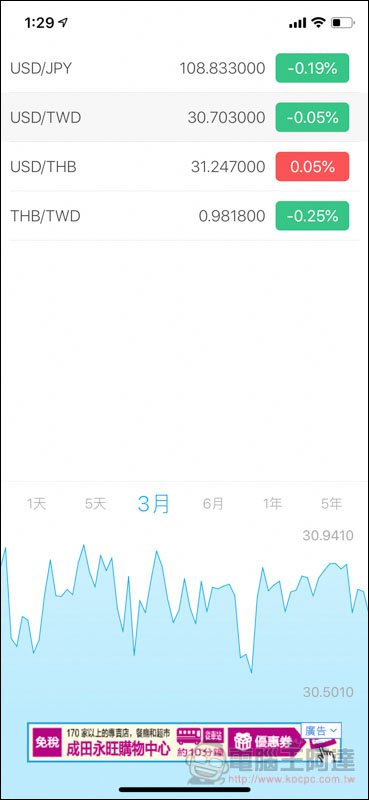Switch chart range to 5天
Viewport: 369px width, 800px height.
(95, 504)
